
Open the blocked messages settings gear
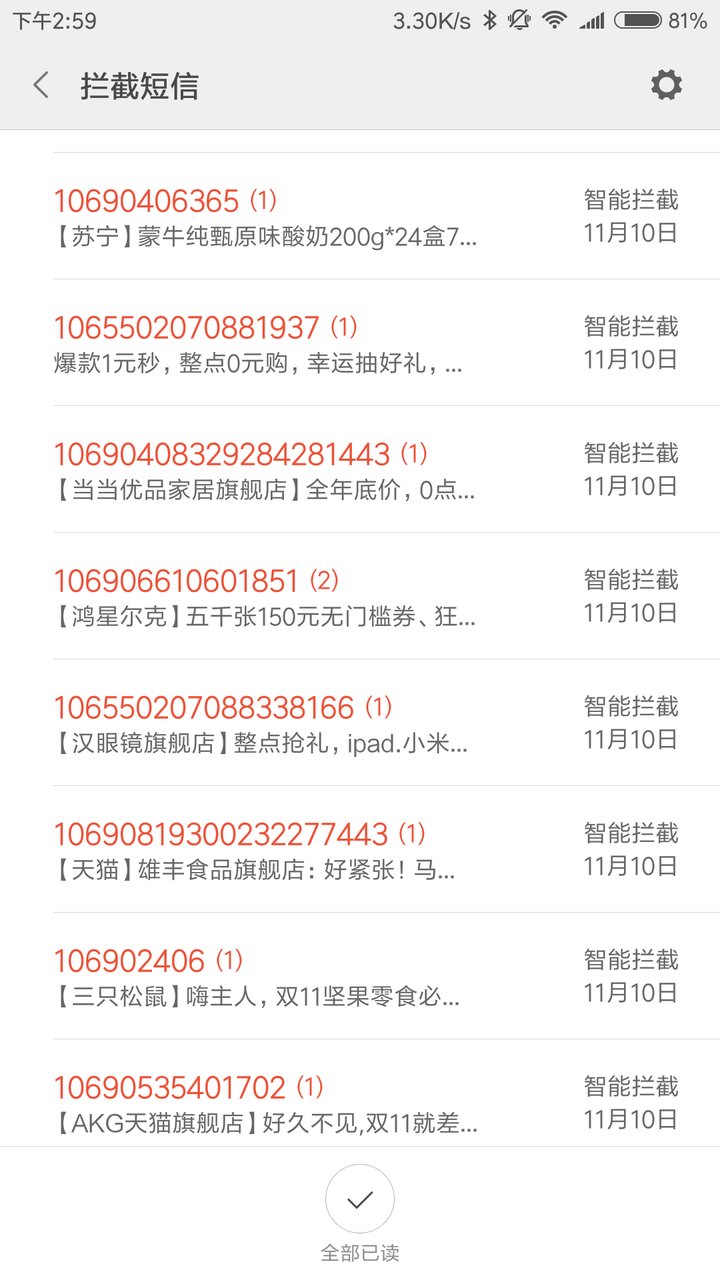click(666, 85)
